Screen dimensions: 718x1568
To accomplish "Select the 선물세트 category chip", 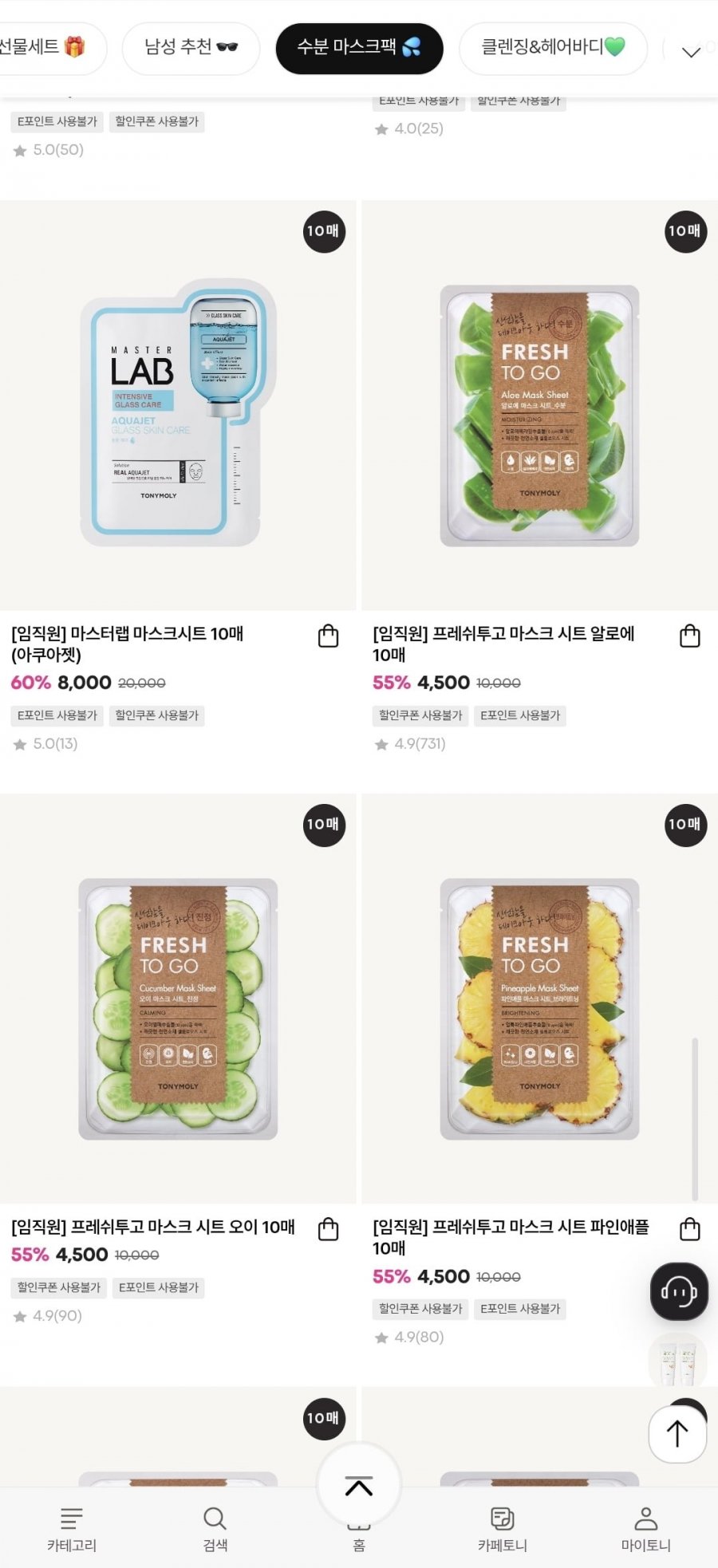I will coord(44,48).
